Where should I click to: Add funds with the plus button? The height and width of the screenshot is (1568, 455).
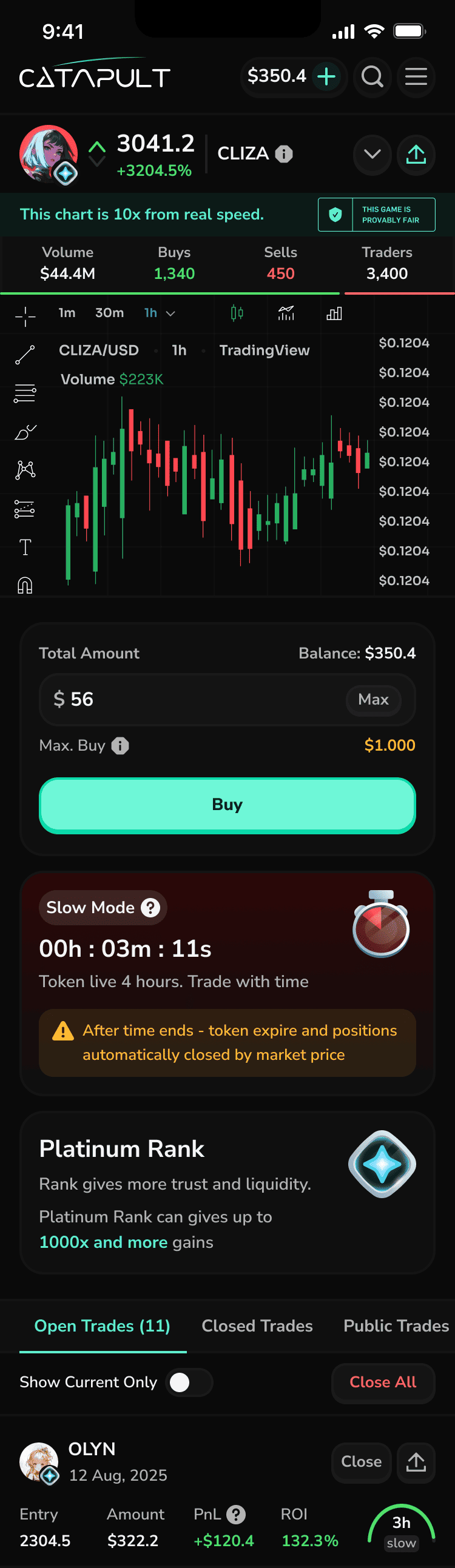(x=326, y=76)
